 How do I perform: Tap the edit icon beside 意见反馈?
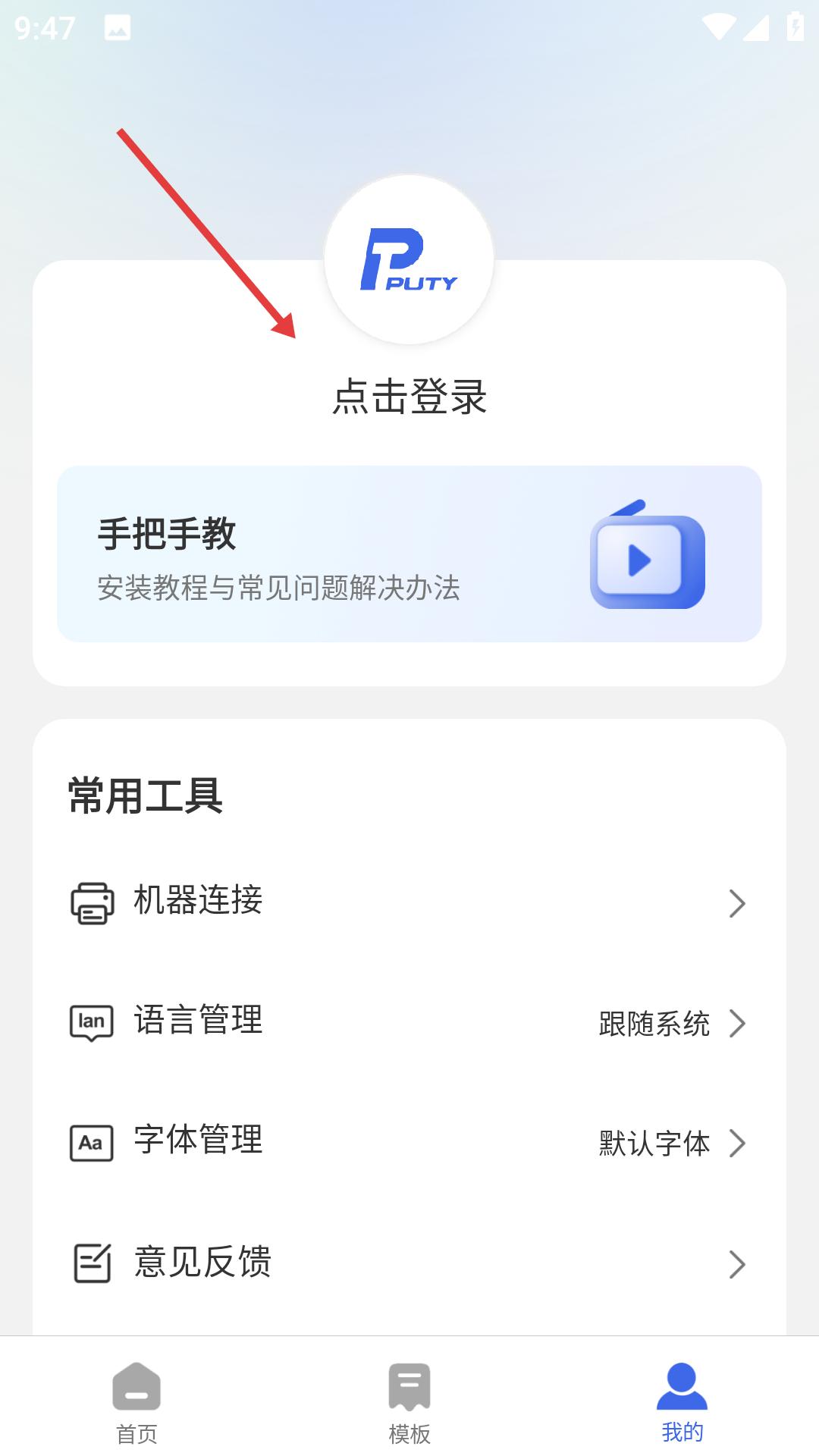click(x=93, y=1262)
